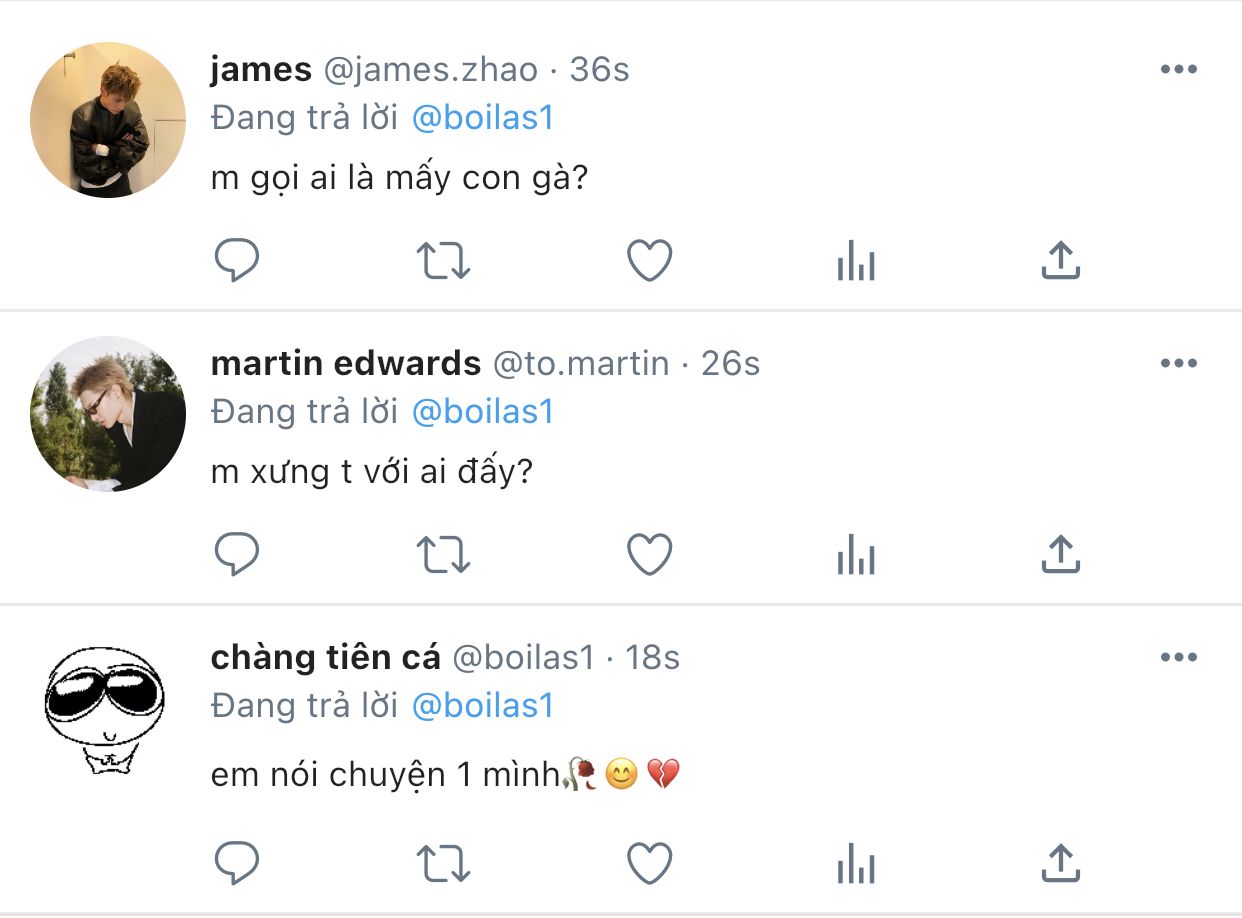
Task: View analytics for james's tweet
Action: tap(856, 262)
